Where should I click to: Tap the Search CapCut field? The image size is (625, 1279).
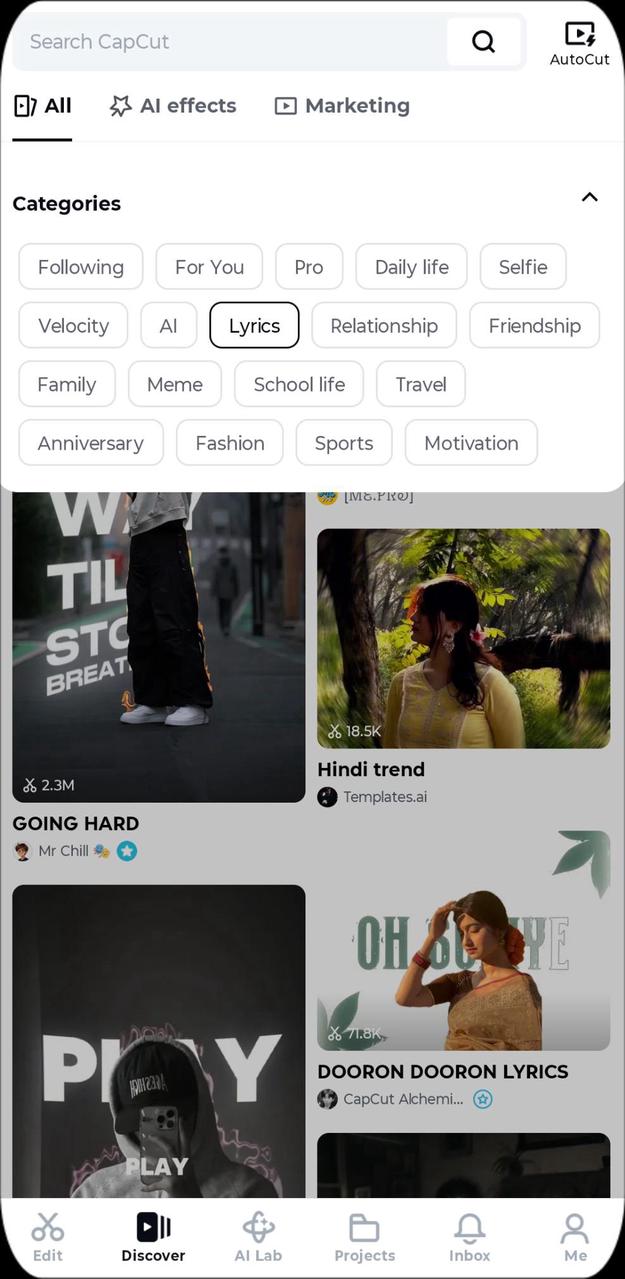pyautogui.click(x=230, y=42)
